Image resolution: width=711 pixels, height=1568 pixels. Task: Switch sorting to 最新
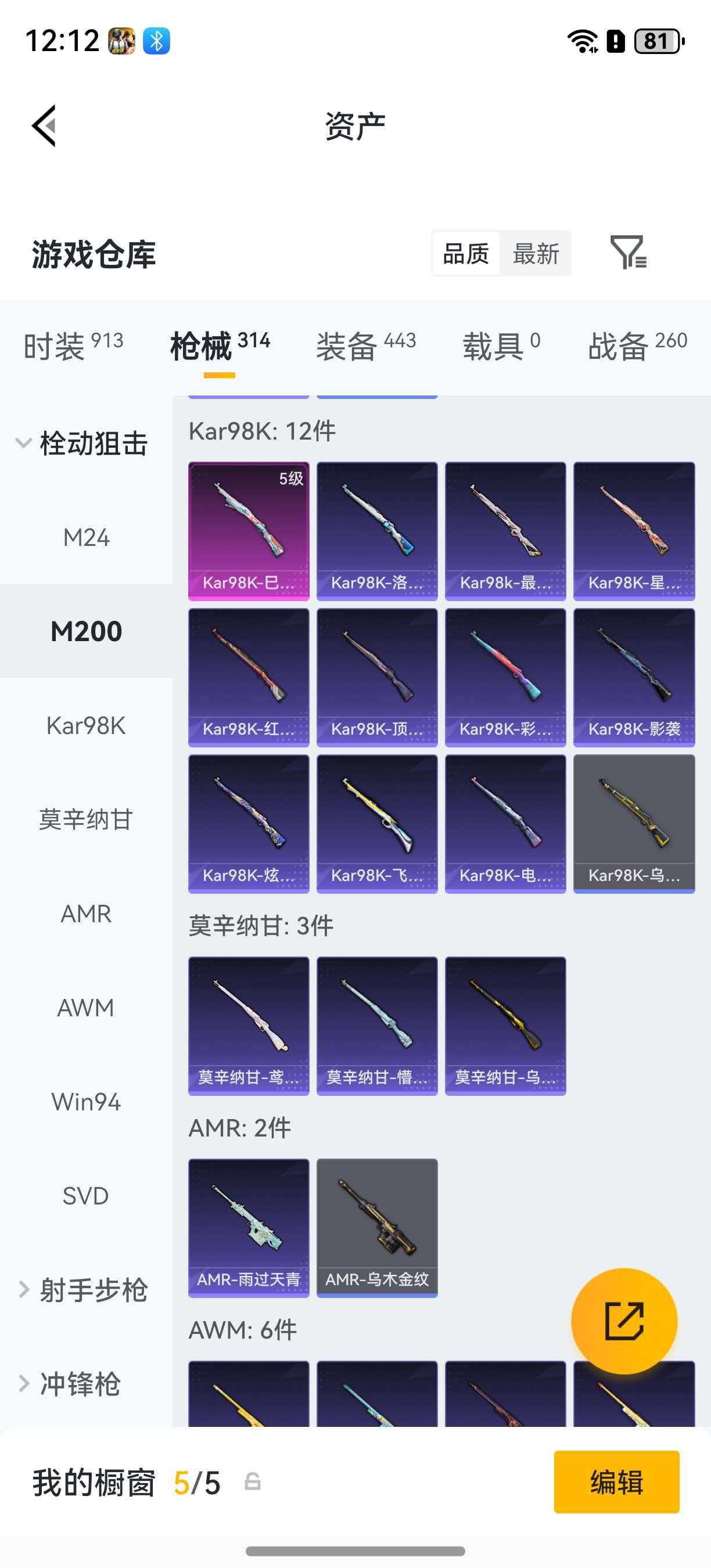pyautogui.click(x=536, y=254)
